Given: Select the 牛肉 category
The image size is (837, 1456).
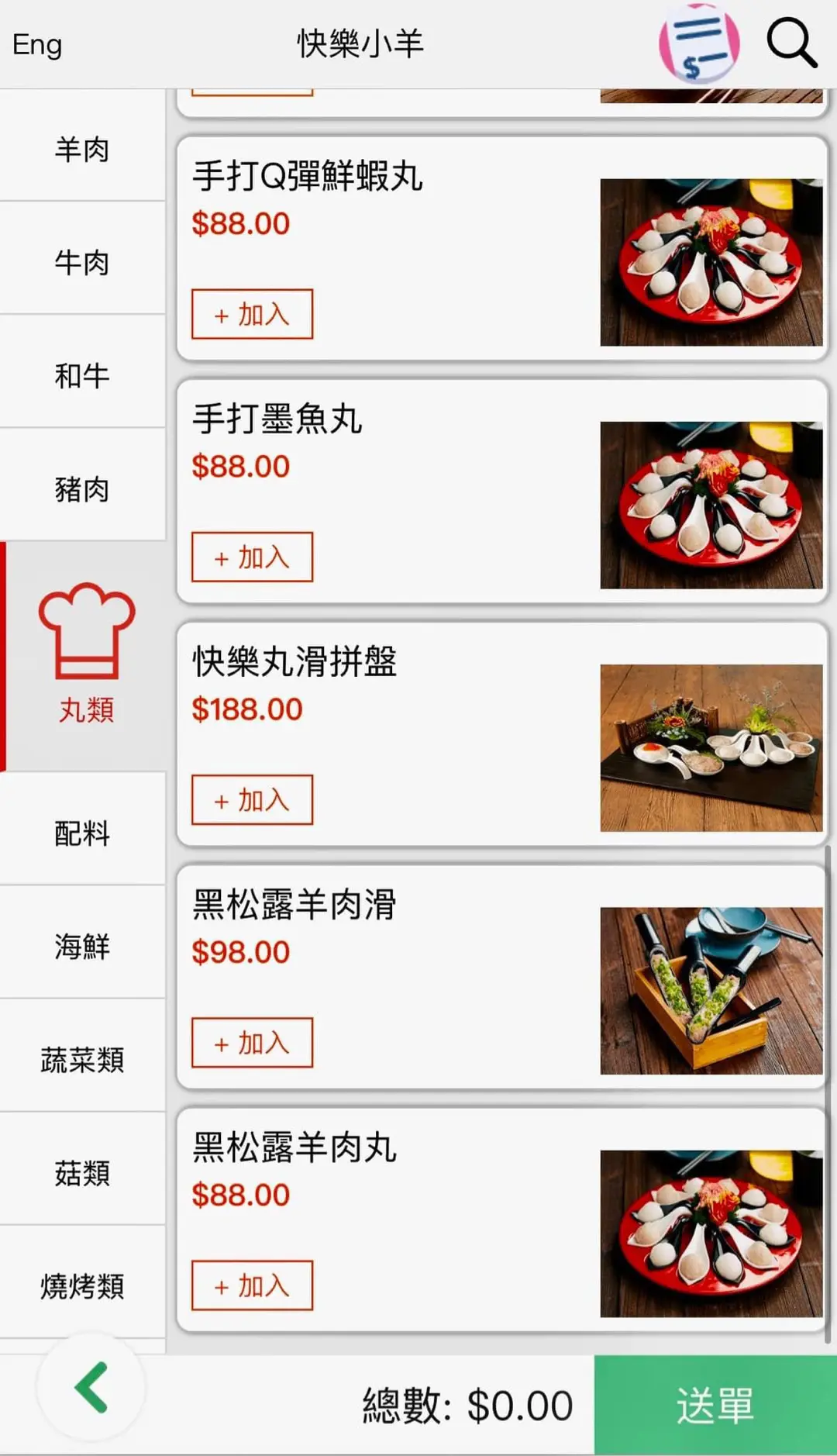Looking at the screenshot, I should point(82,262).
